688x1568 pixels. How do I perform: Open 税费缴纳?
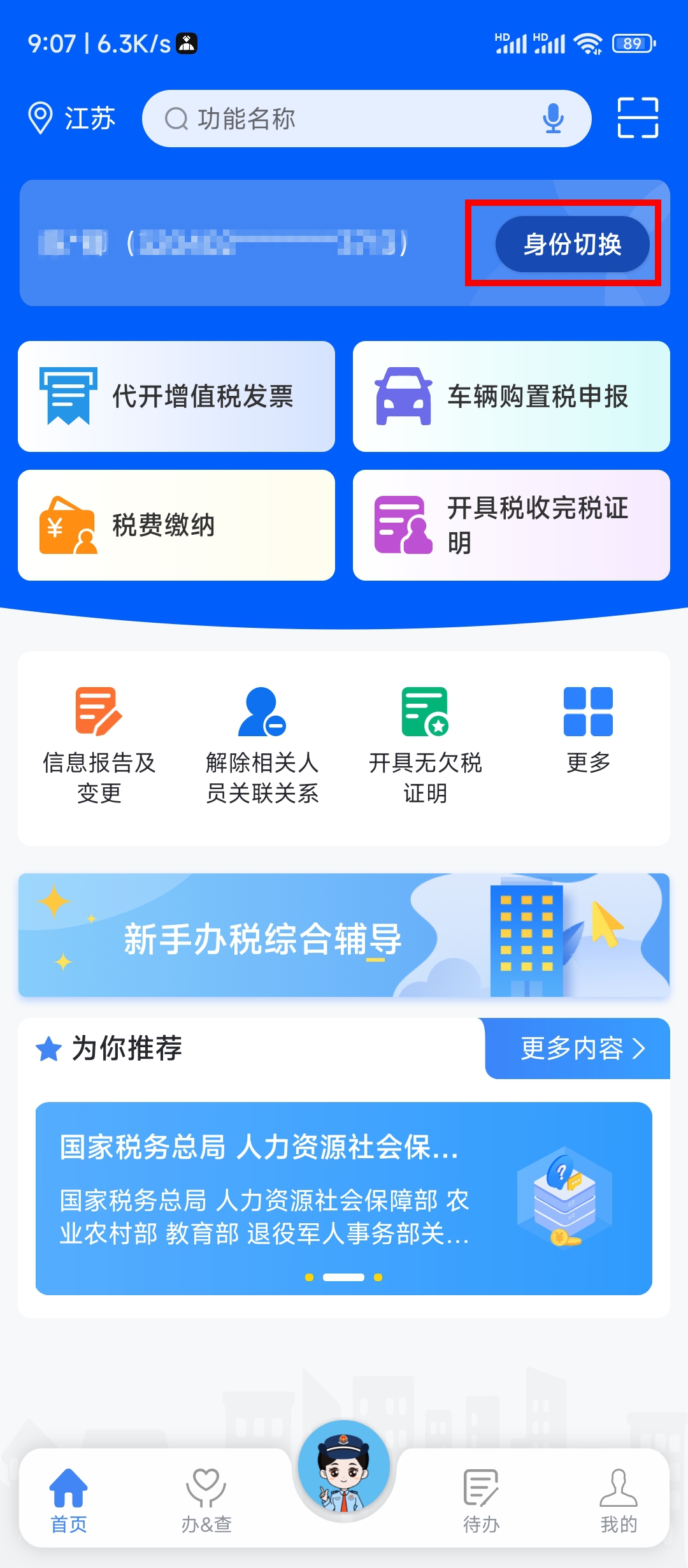pyautogui.click(x=176, y=525)
